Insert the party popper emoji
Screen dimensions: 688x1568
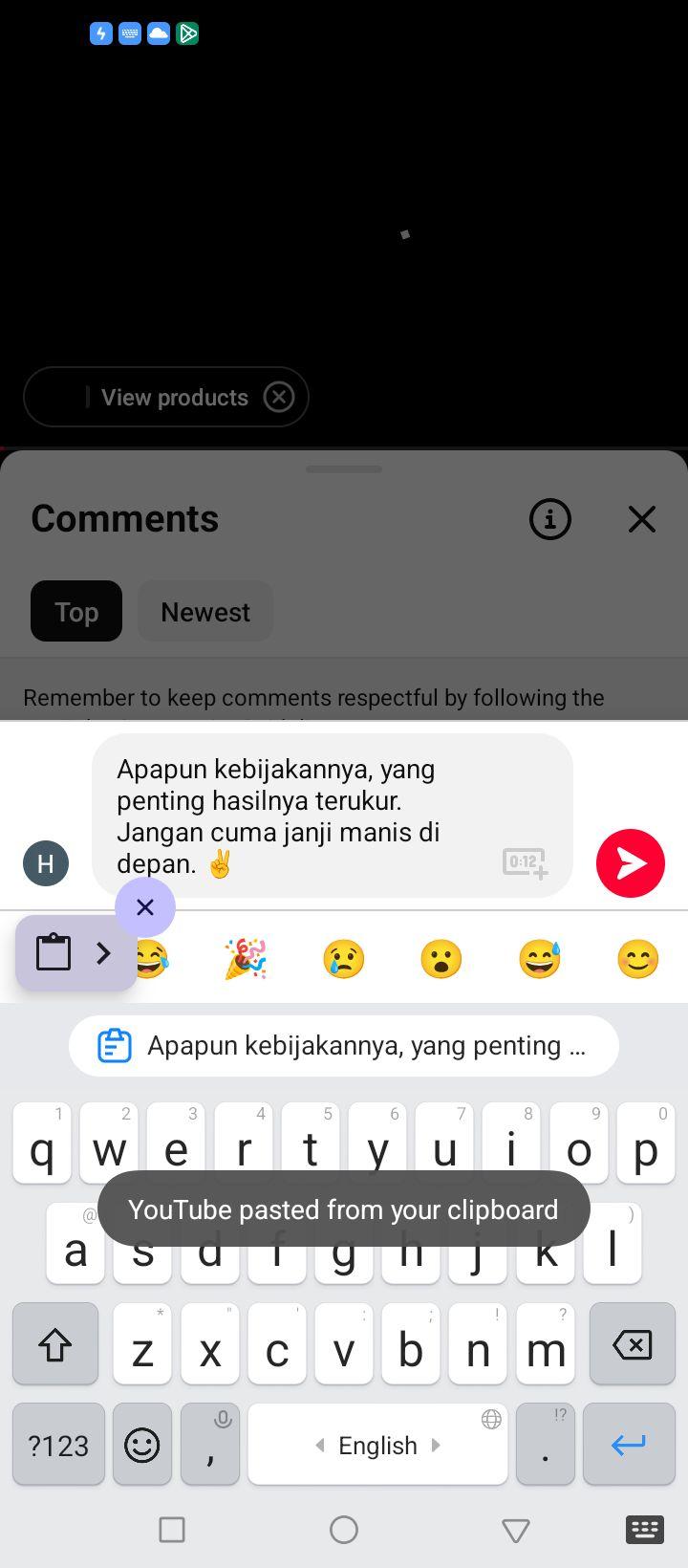point(246,959)
